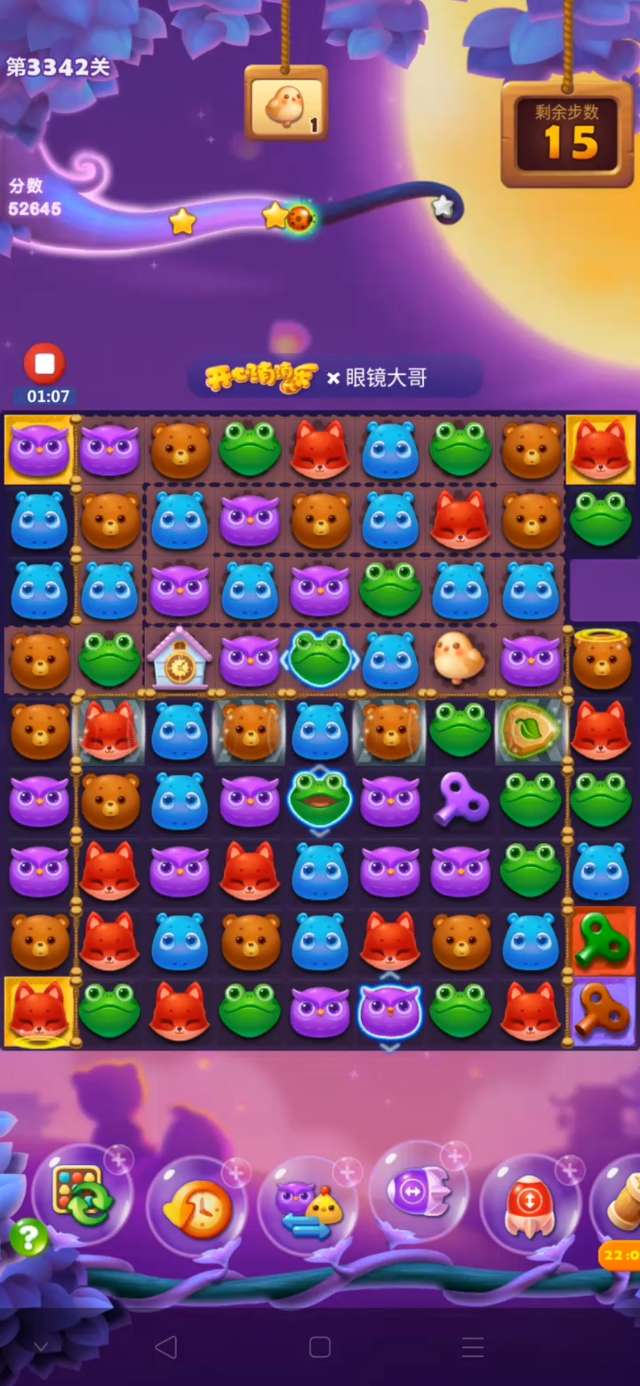Go to the system home screen

[x=320, y=1347]
